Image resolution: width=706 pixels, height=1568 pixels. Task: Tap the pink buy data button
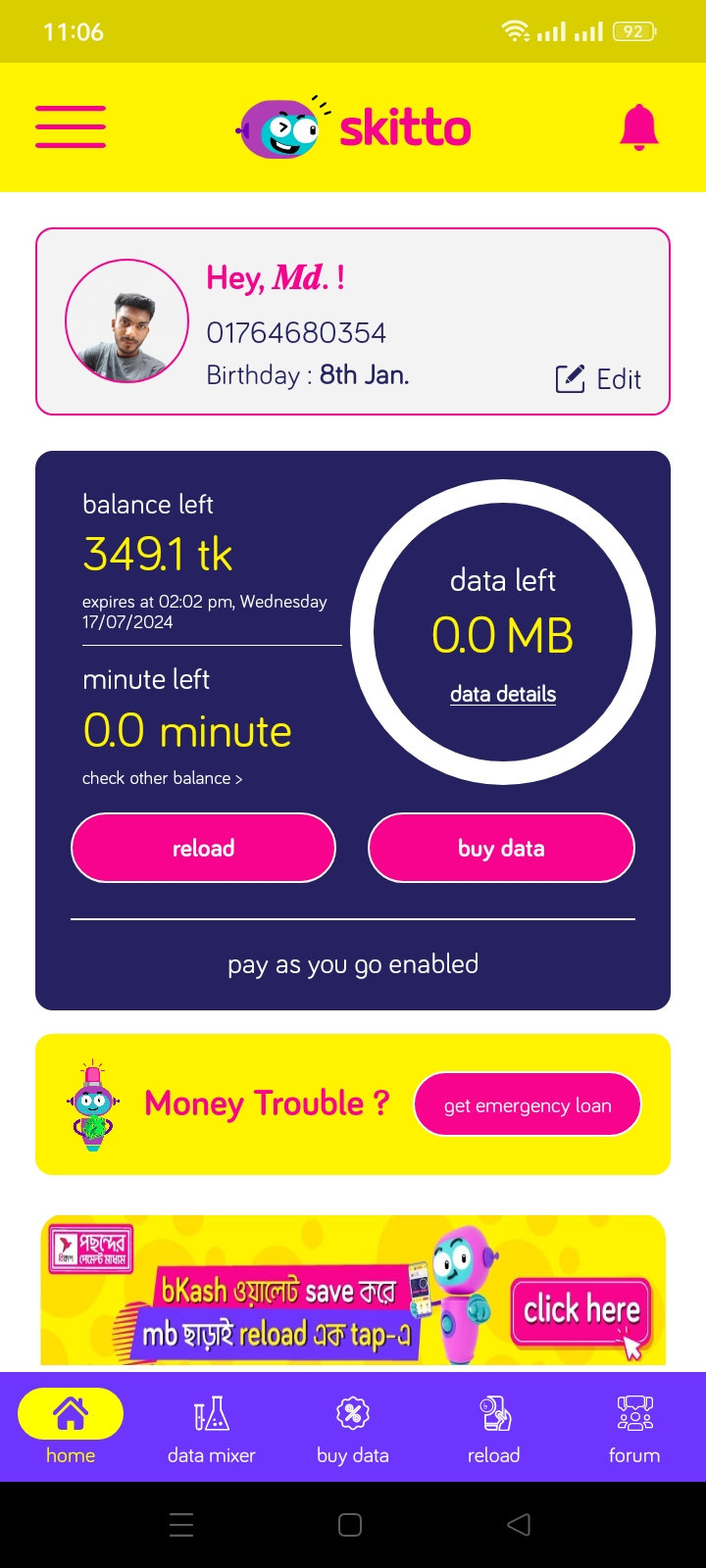(501, 848)
